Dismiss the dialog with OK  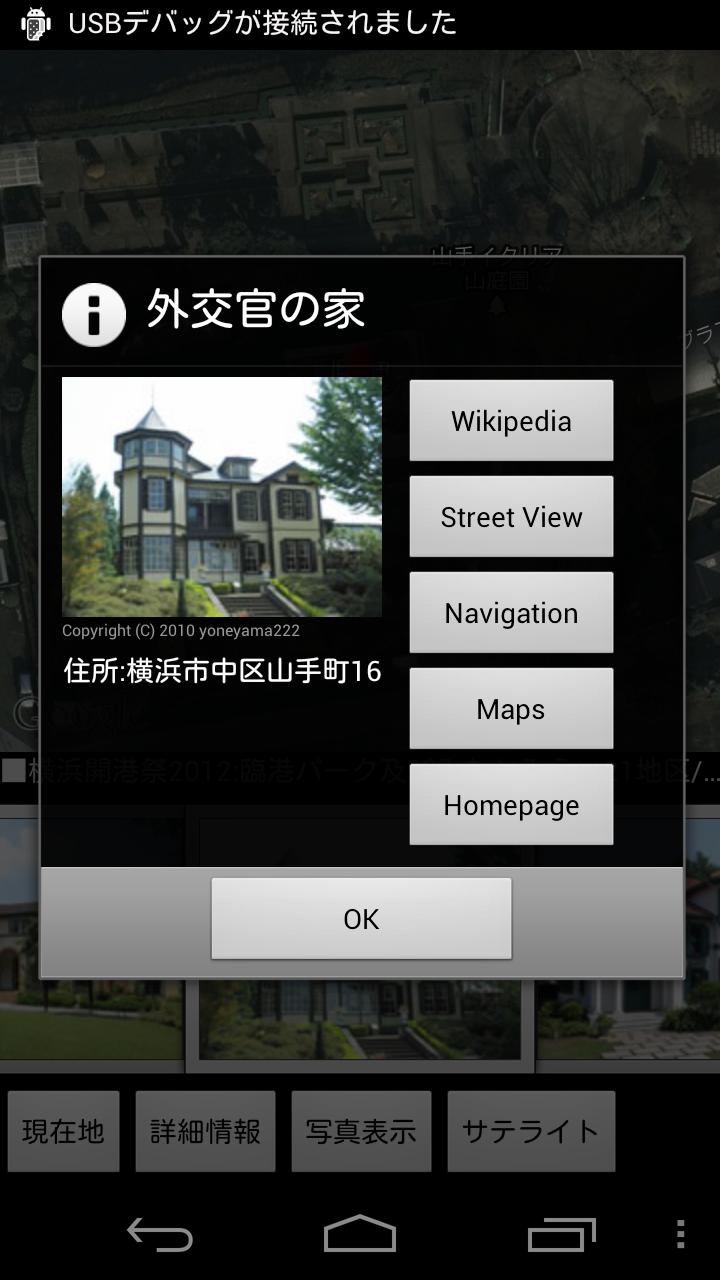click(x=361, y=919)
